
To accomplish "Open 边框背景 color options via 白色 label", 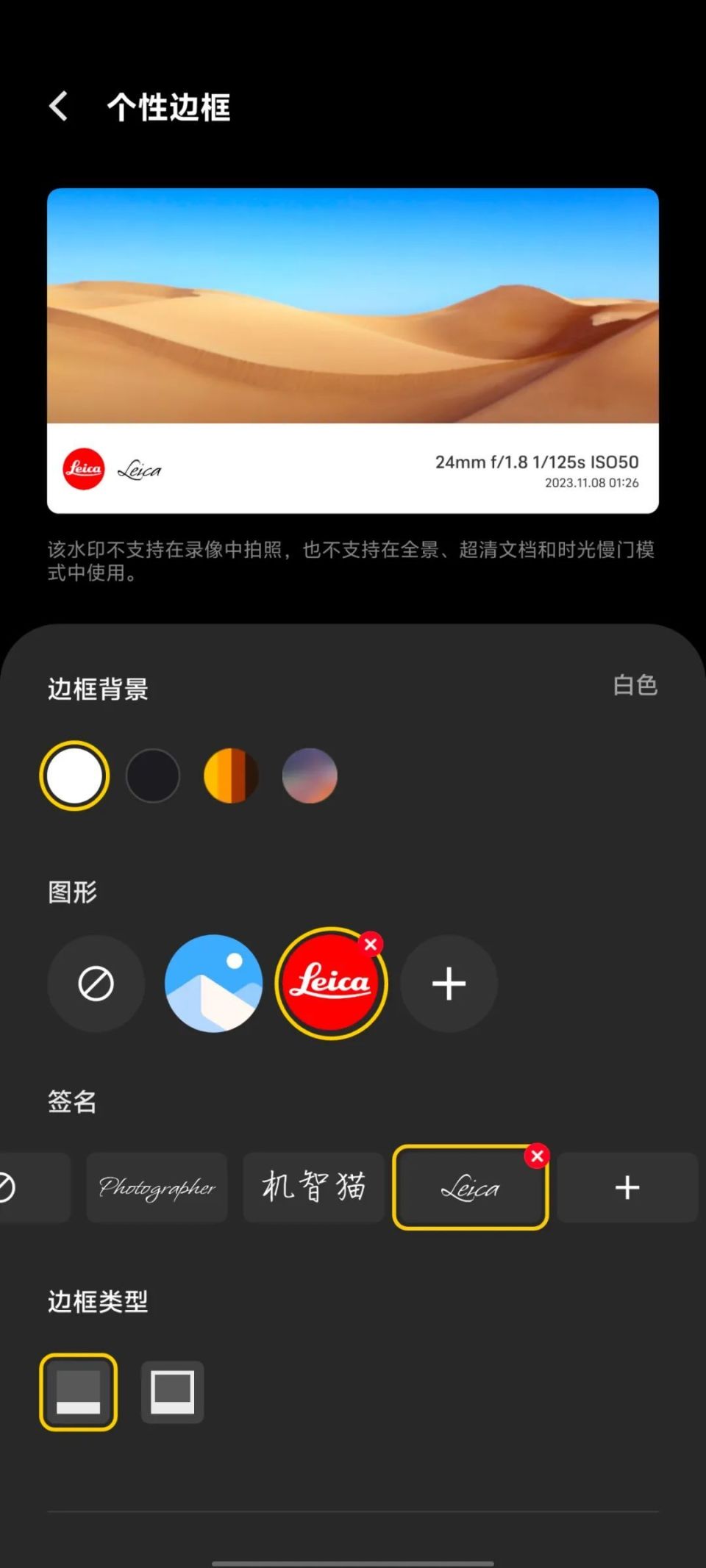I will [x=635, y=685].
